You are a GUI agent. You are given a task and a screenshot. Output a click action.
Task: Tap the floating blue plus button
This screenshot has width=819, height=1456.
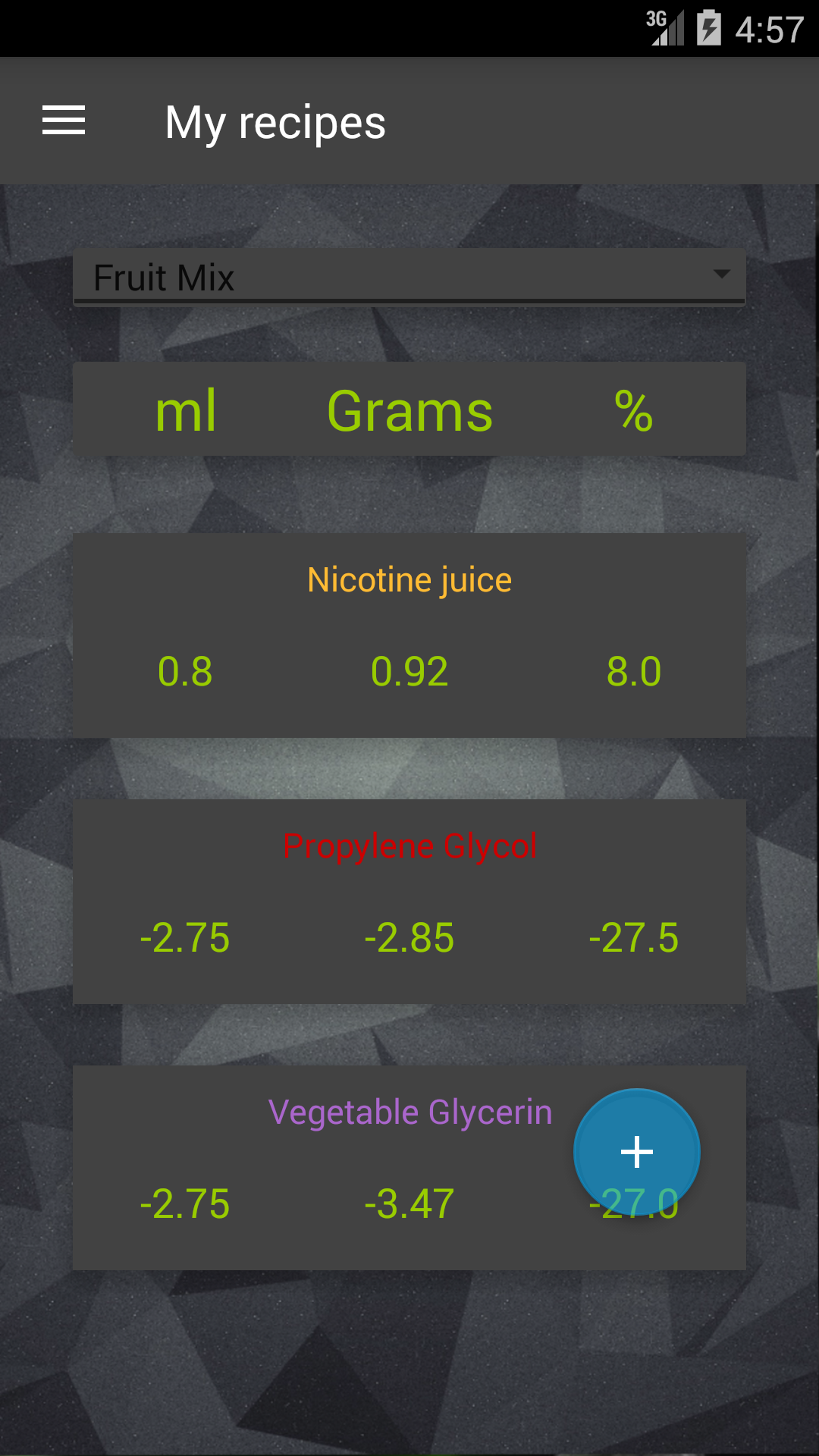pos(637,1151)
